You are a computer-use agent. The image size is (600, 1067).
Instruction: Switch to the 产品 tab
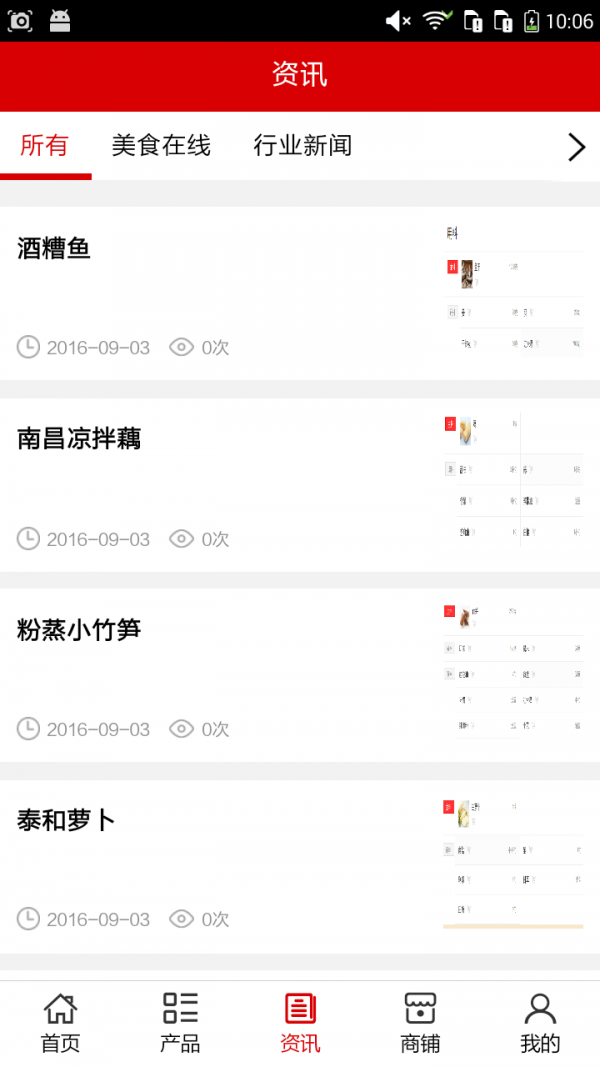click(180, 1023)
